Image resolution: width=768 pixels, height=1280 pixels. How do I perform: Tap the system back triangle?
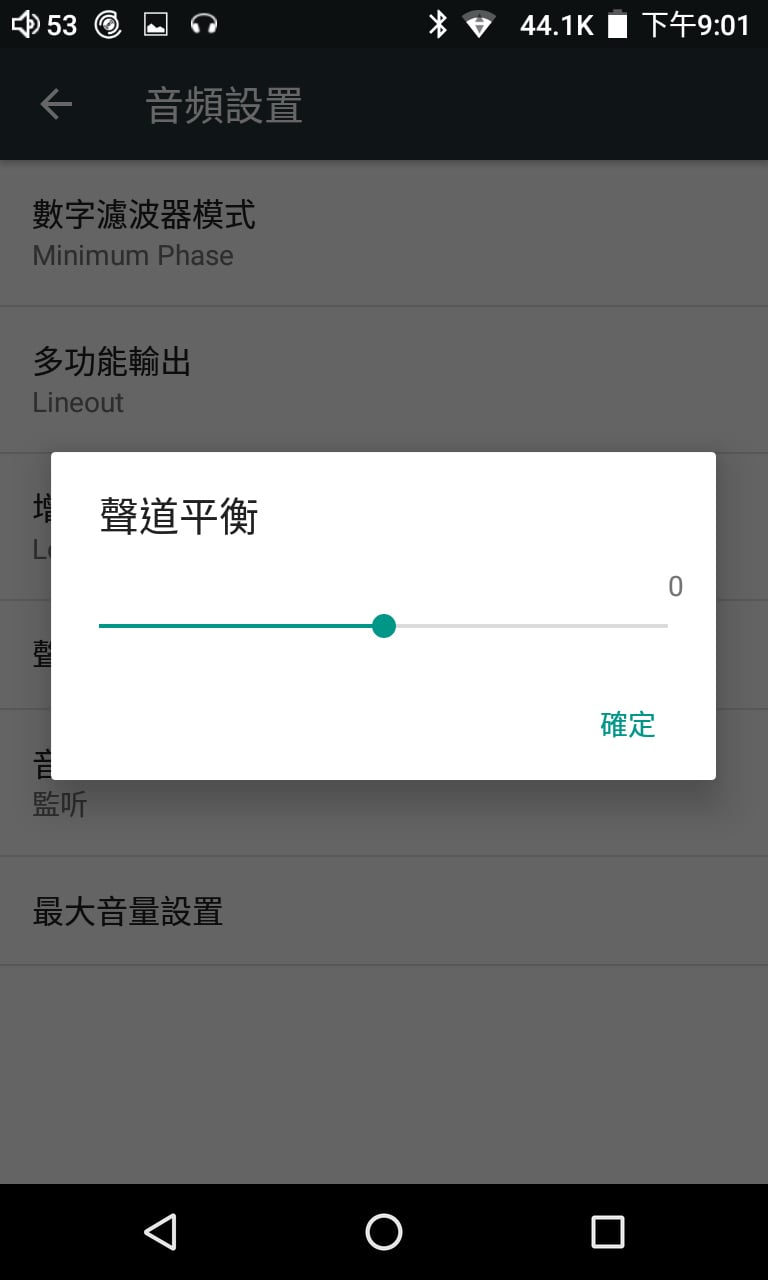[160, 1232]
